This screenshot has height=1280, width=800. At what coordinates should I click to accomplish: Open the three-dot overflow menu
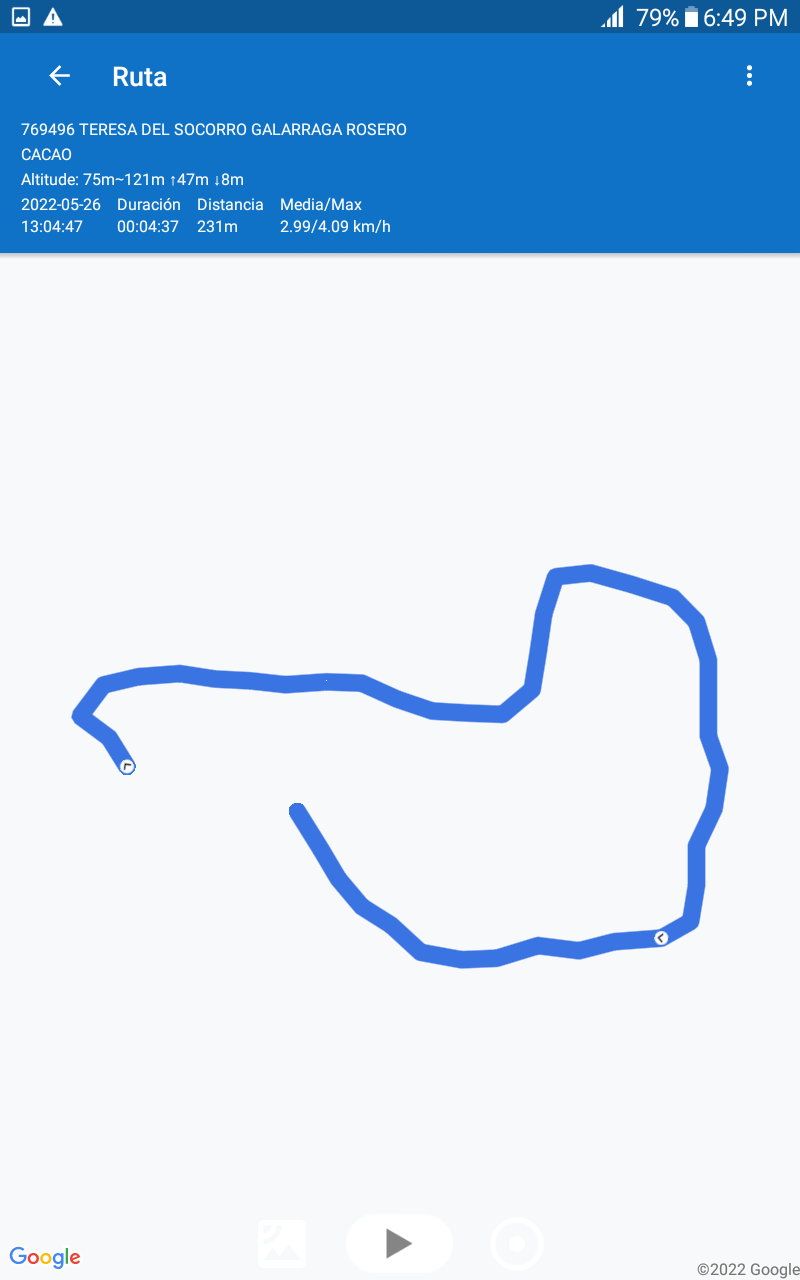coord(749,76)
